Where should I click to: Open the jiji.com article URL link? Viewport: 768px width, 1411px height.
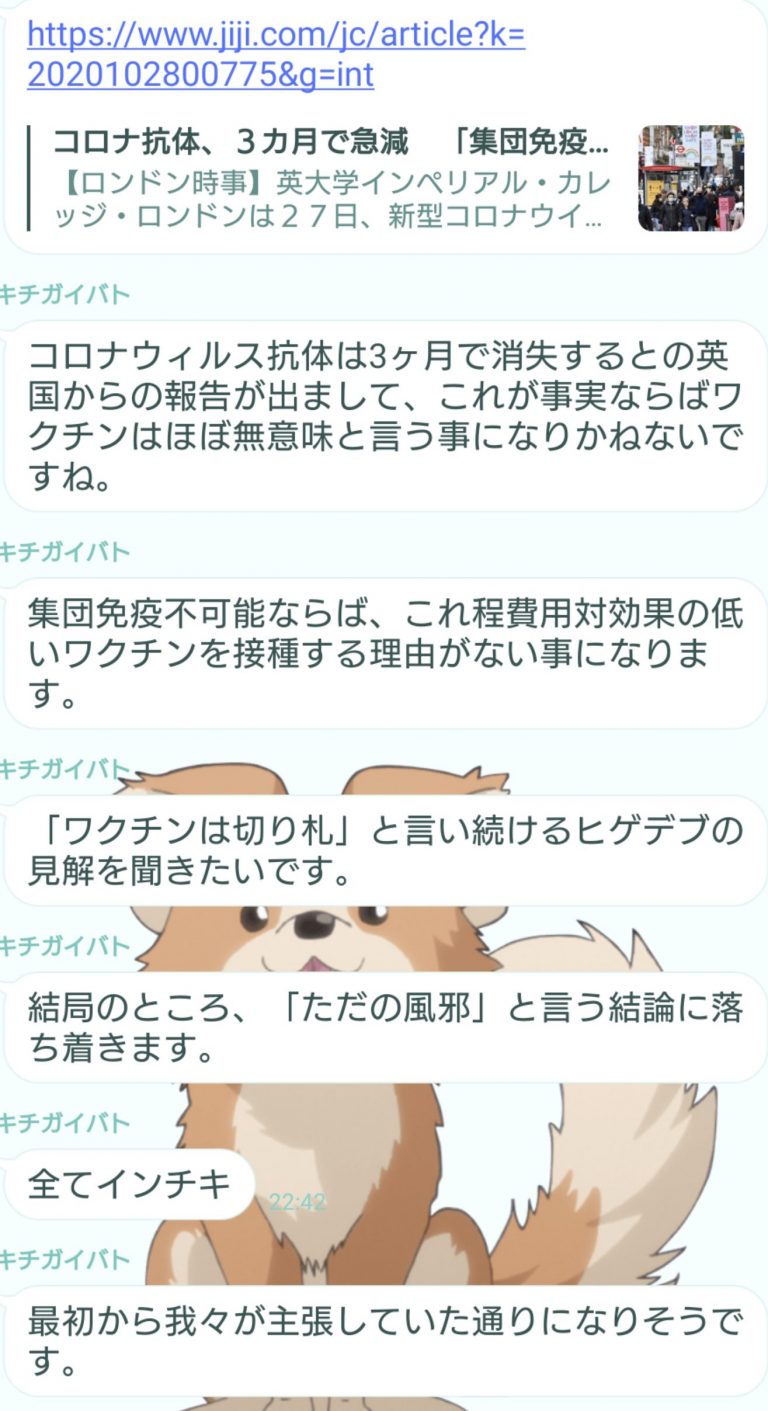(x=276, y=55)
